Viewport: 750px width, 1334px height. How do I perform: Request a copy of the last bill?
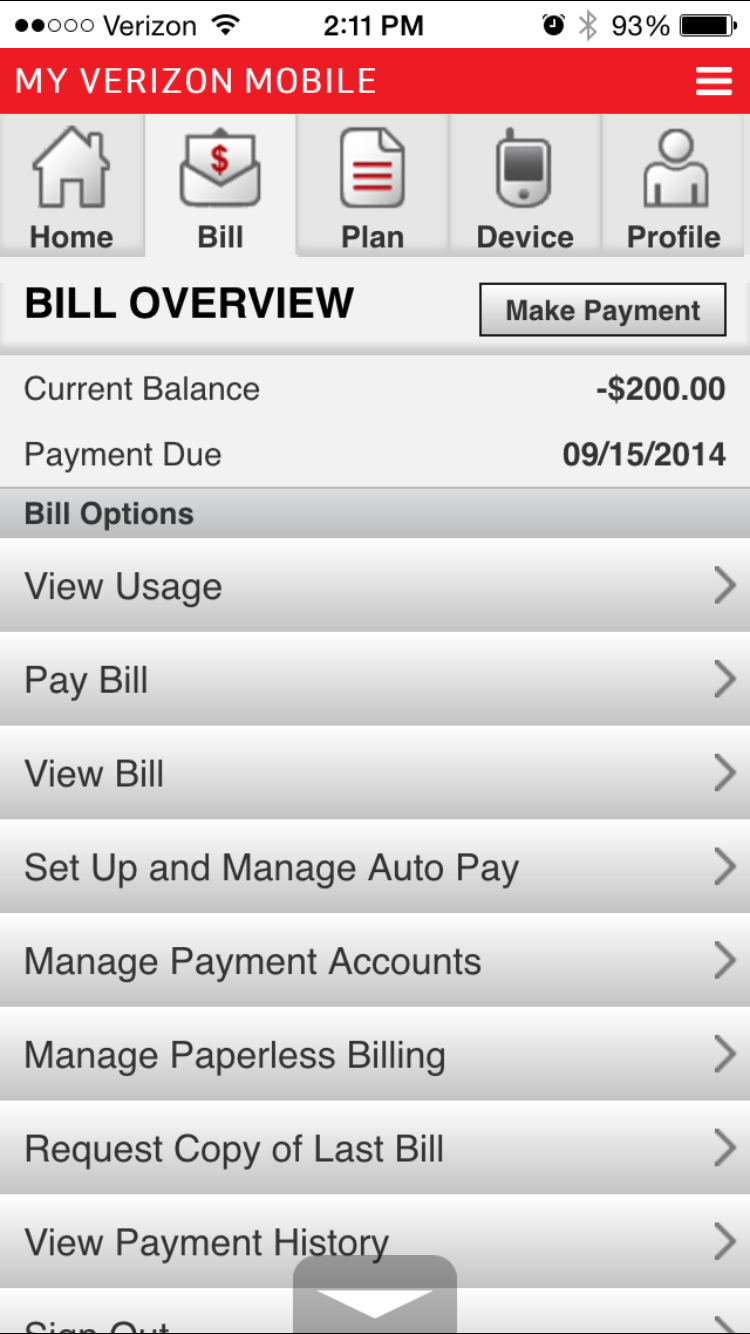click(x=375, y=1149)
